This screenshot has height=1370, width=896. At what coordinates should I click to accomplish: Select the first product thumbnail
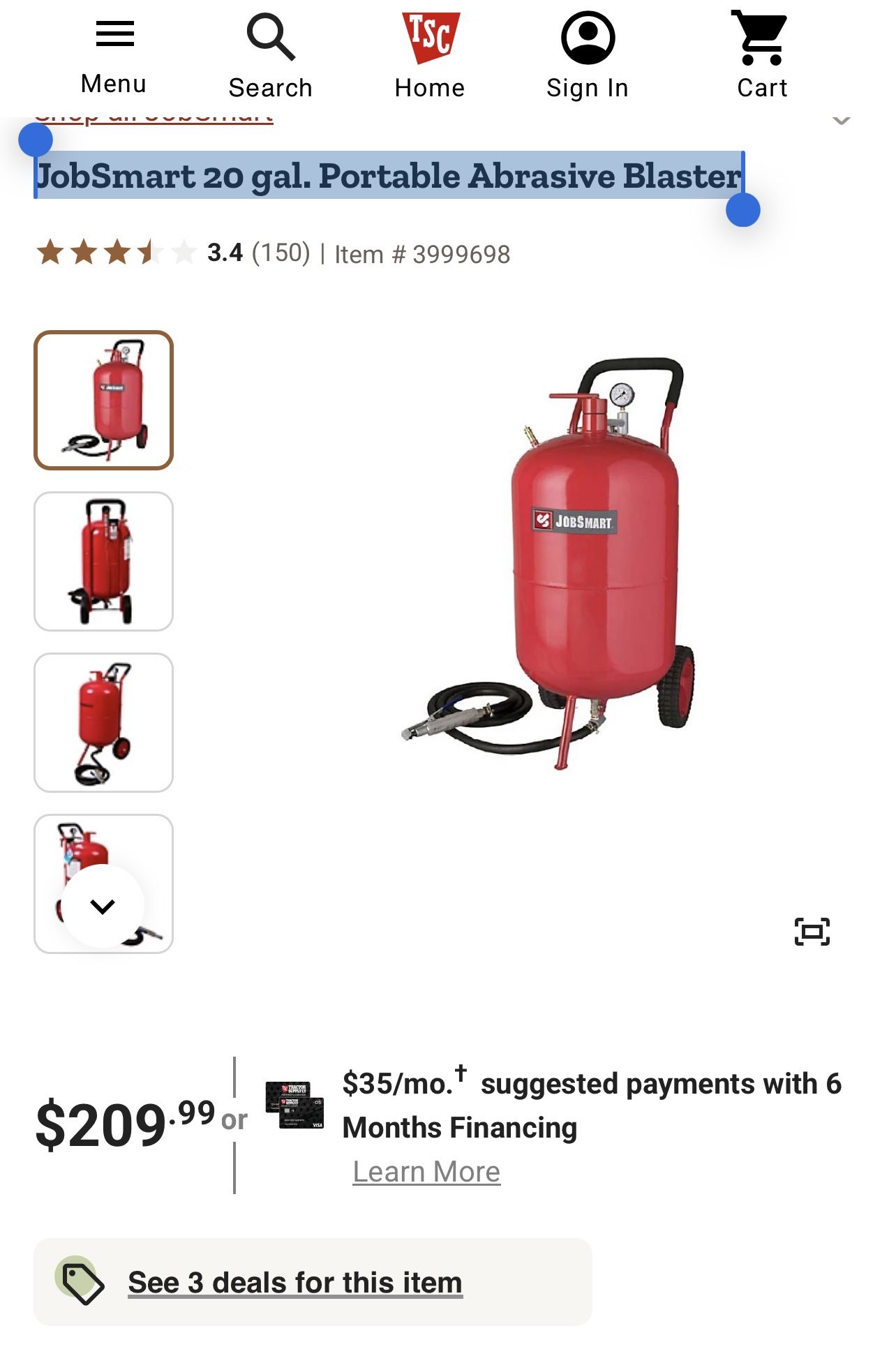(x=104, y=400)
